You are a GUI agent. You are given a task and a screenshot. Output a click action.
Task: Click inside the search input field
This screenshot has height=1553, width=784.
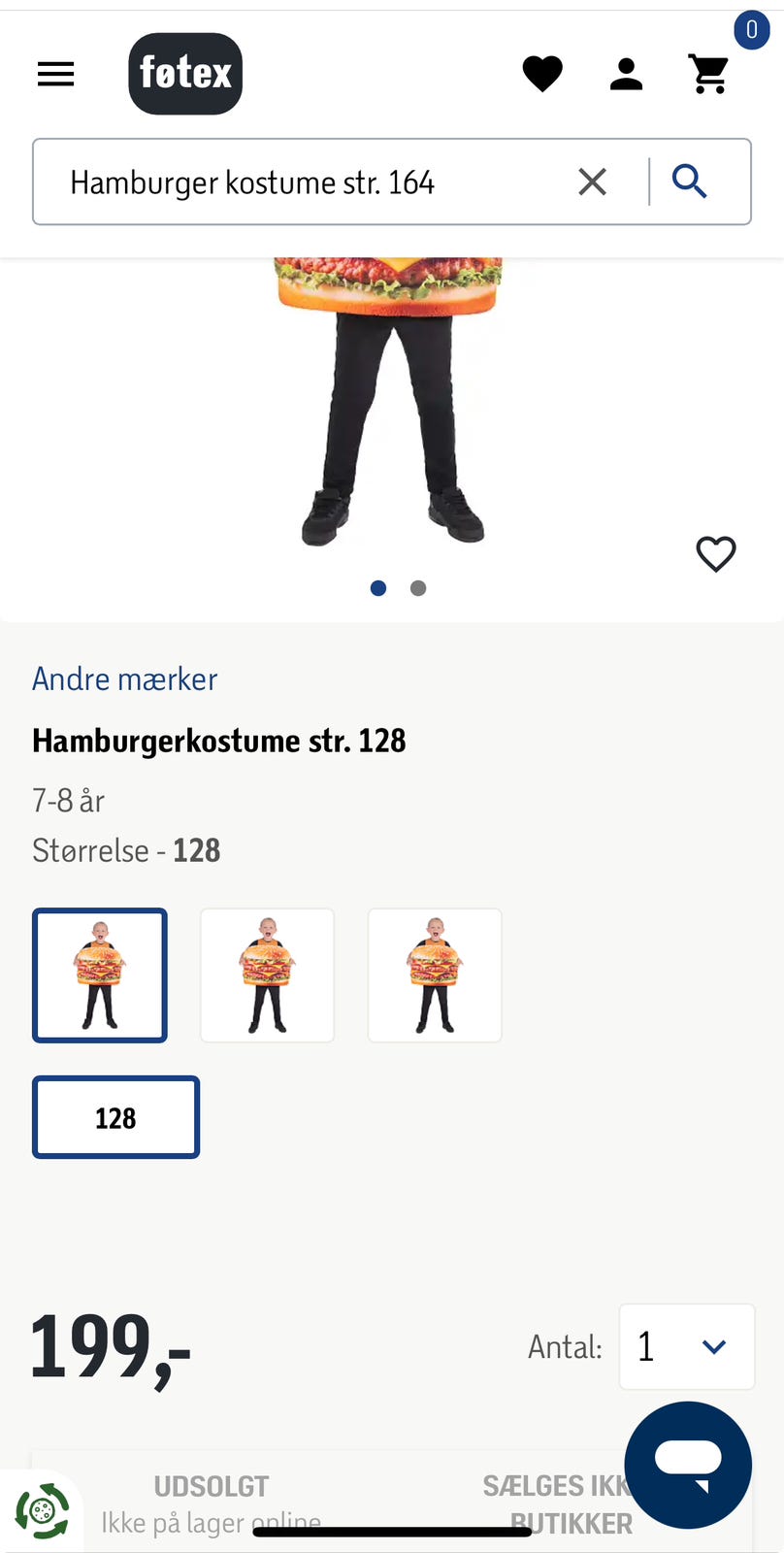click(291, 182)
